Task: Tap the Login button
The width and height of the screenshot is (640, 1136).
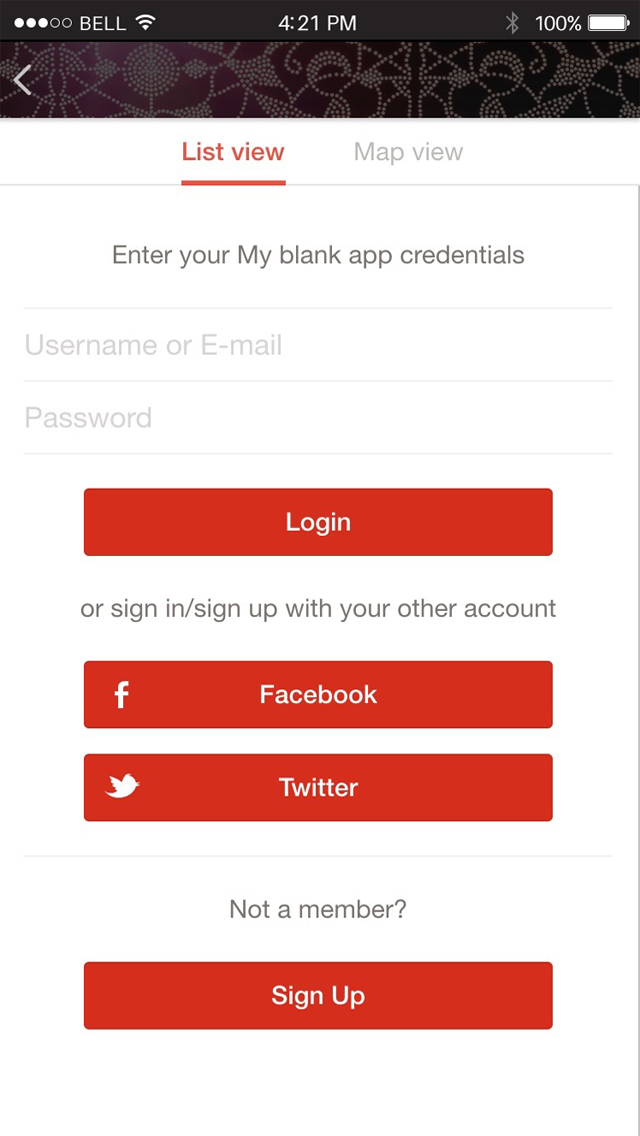Action: pos(318,522)
